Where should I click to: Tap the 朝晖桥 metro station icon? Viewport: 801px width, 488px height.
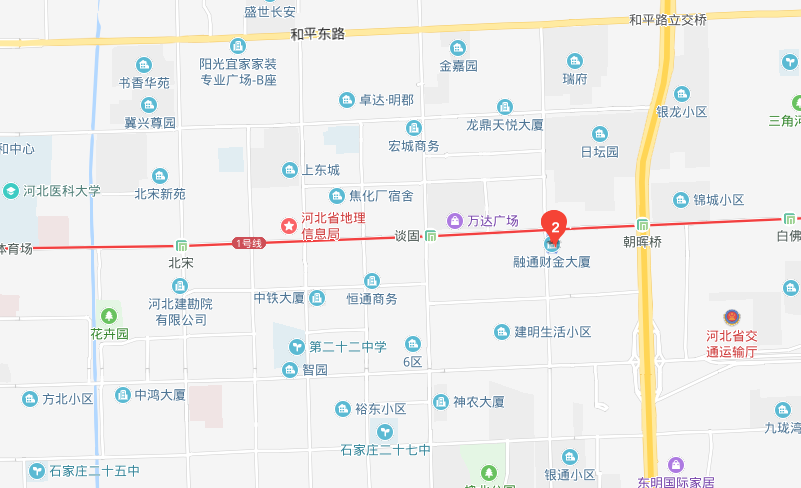click(x=643, y=224)
